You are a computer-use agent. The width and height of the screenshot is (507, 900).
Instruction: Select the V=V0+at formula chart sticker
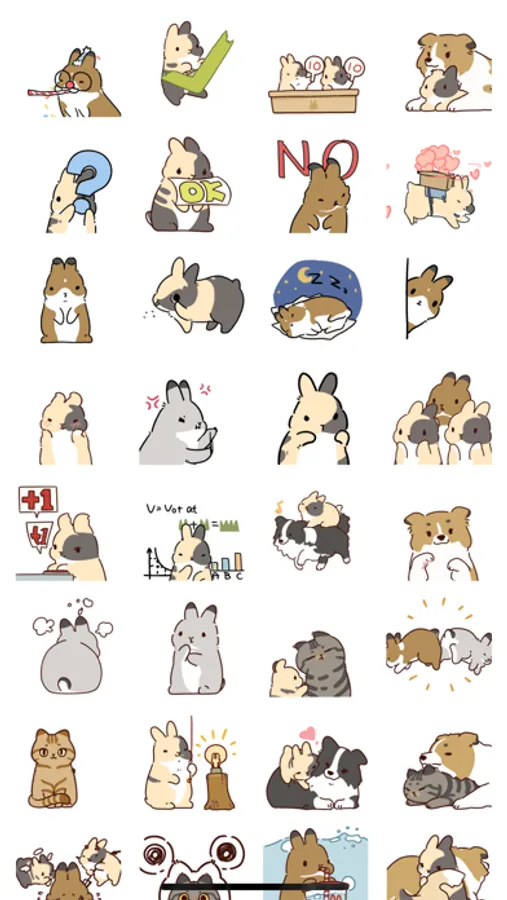193,541
